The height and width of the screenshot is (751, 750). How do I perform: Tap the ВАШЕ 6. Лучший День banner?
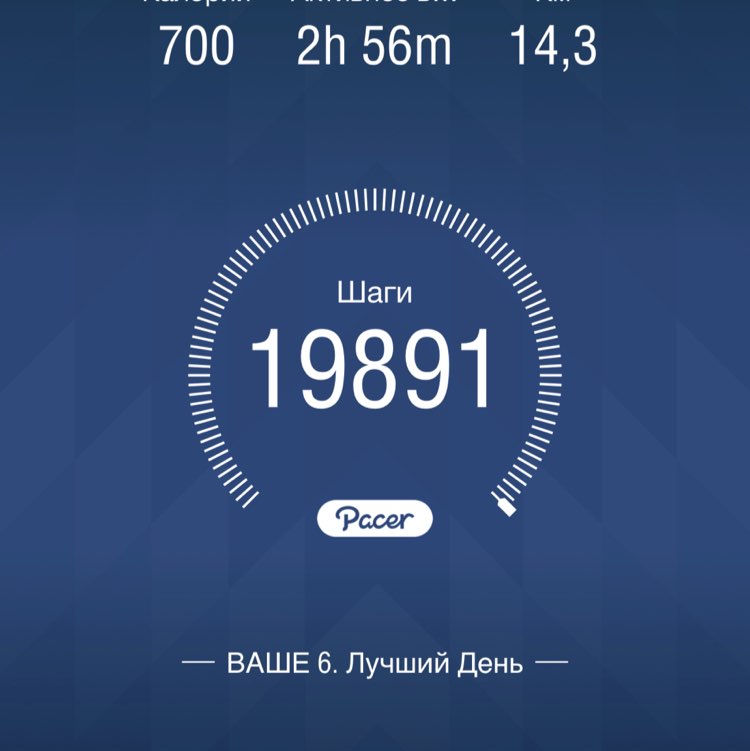[x=374, y=661]
